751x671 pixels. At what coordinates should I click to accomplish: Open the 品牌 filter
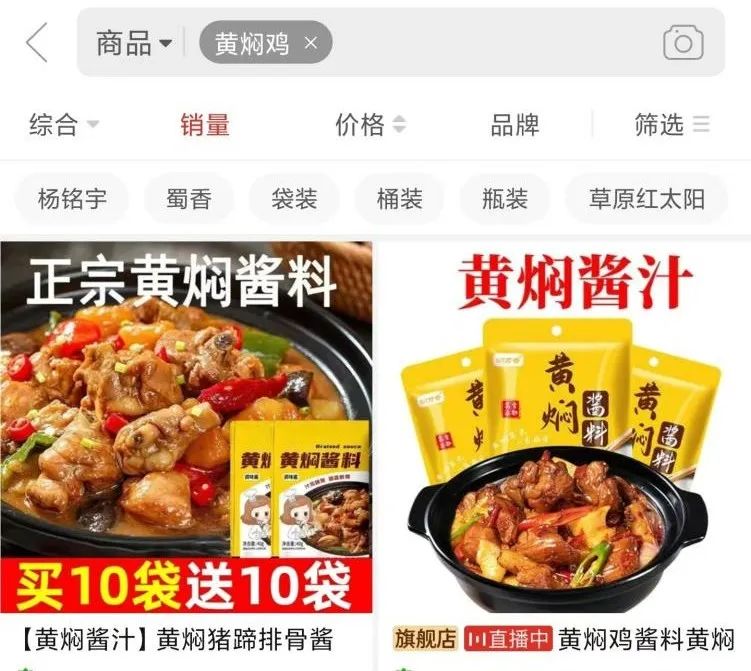[x=515, y=125]
